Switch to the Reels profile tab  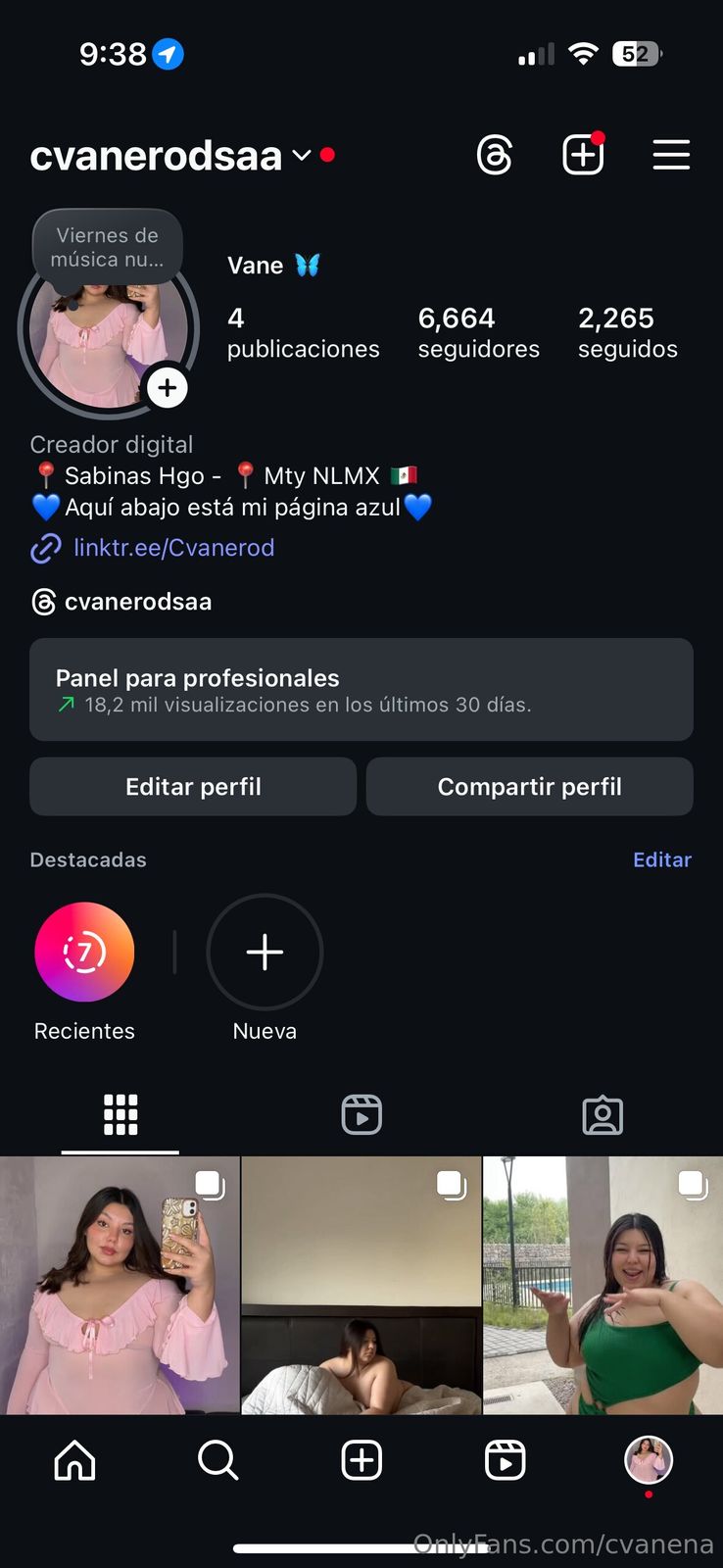coord(361,1115)
